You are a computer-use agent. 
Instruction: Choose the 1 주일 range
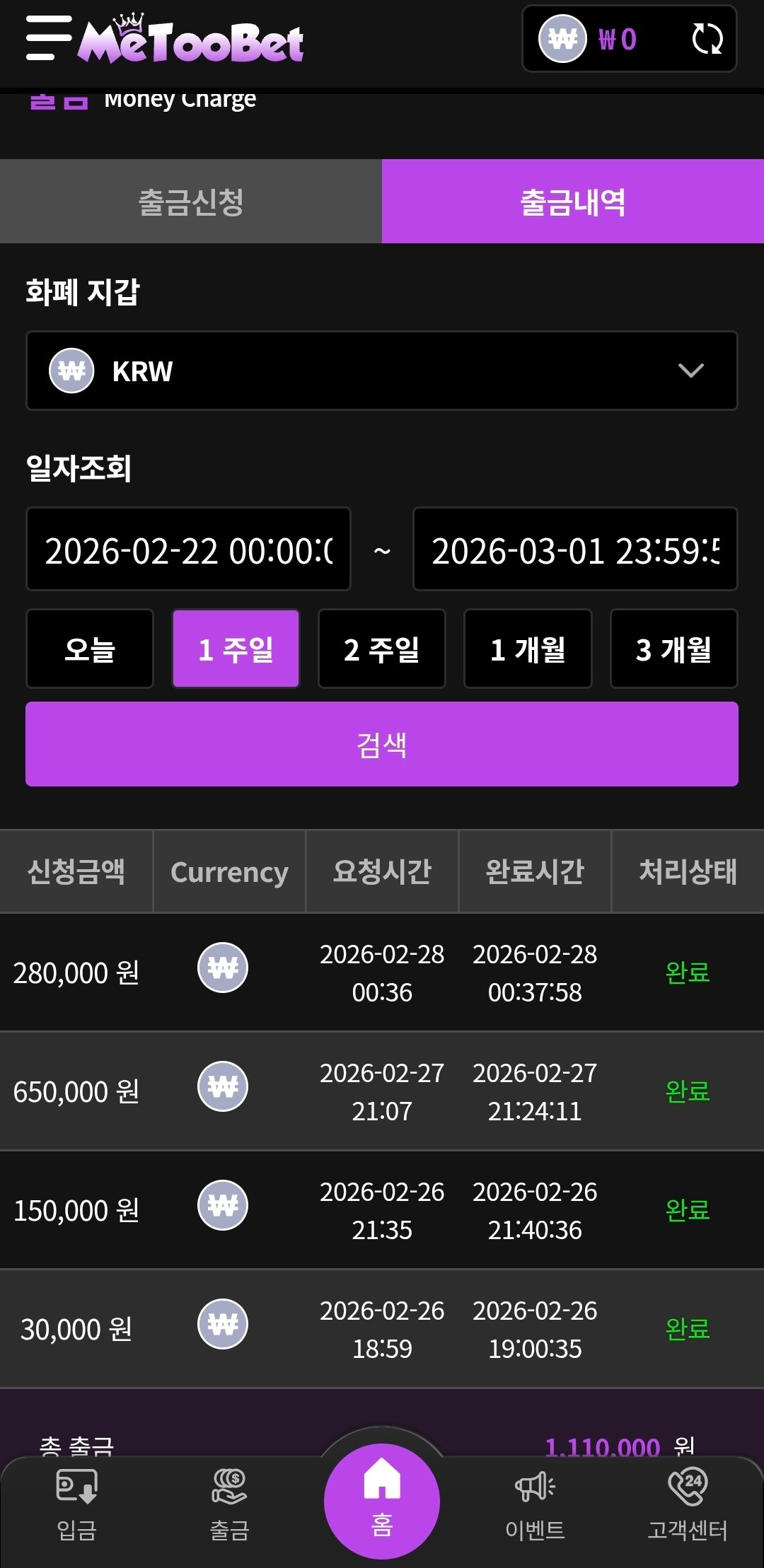click(236, 649)
